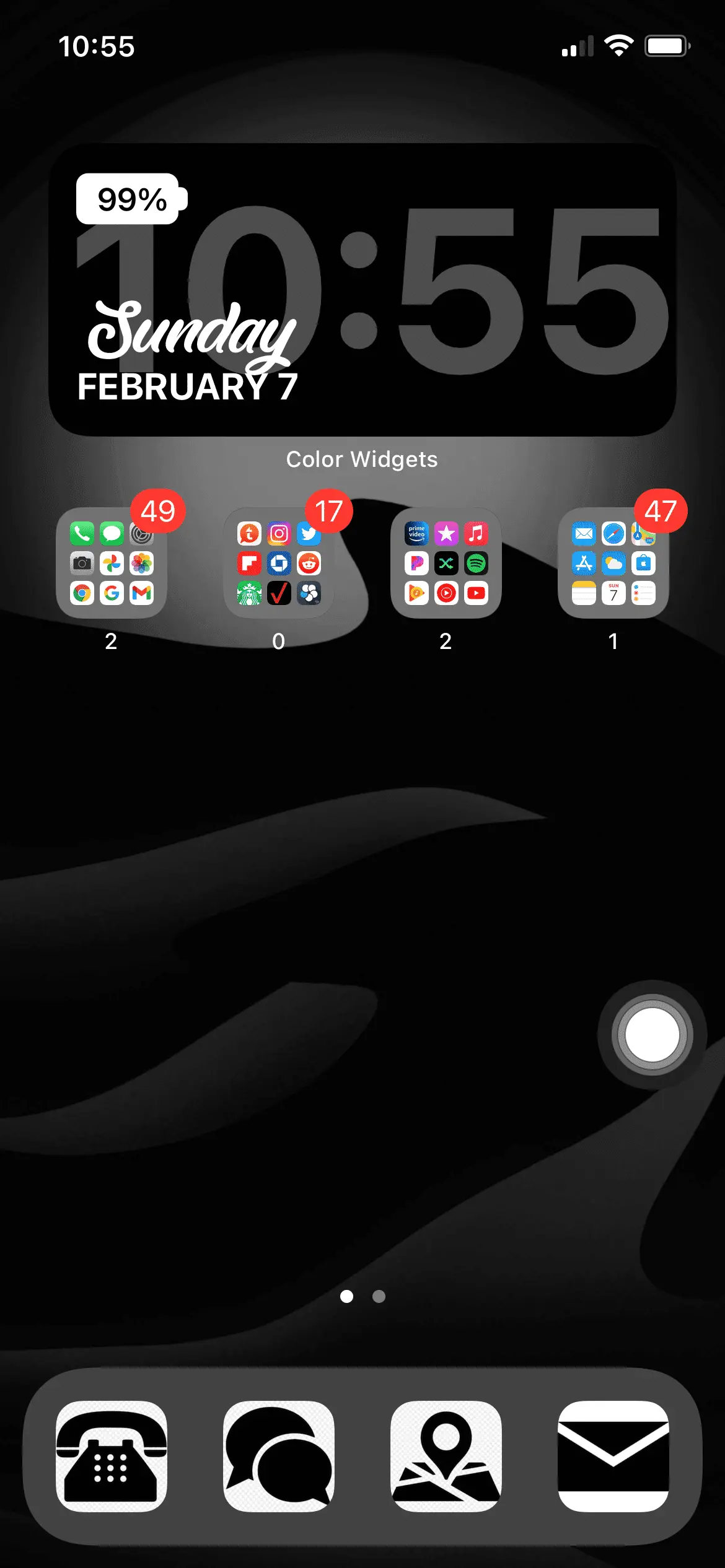Screen dimensions: 725x1568
Task: Open the Phone app in the dock
Action: pos(112,1456)
